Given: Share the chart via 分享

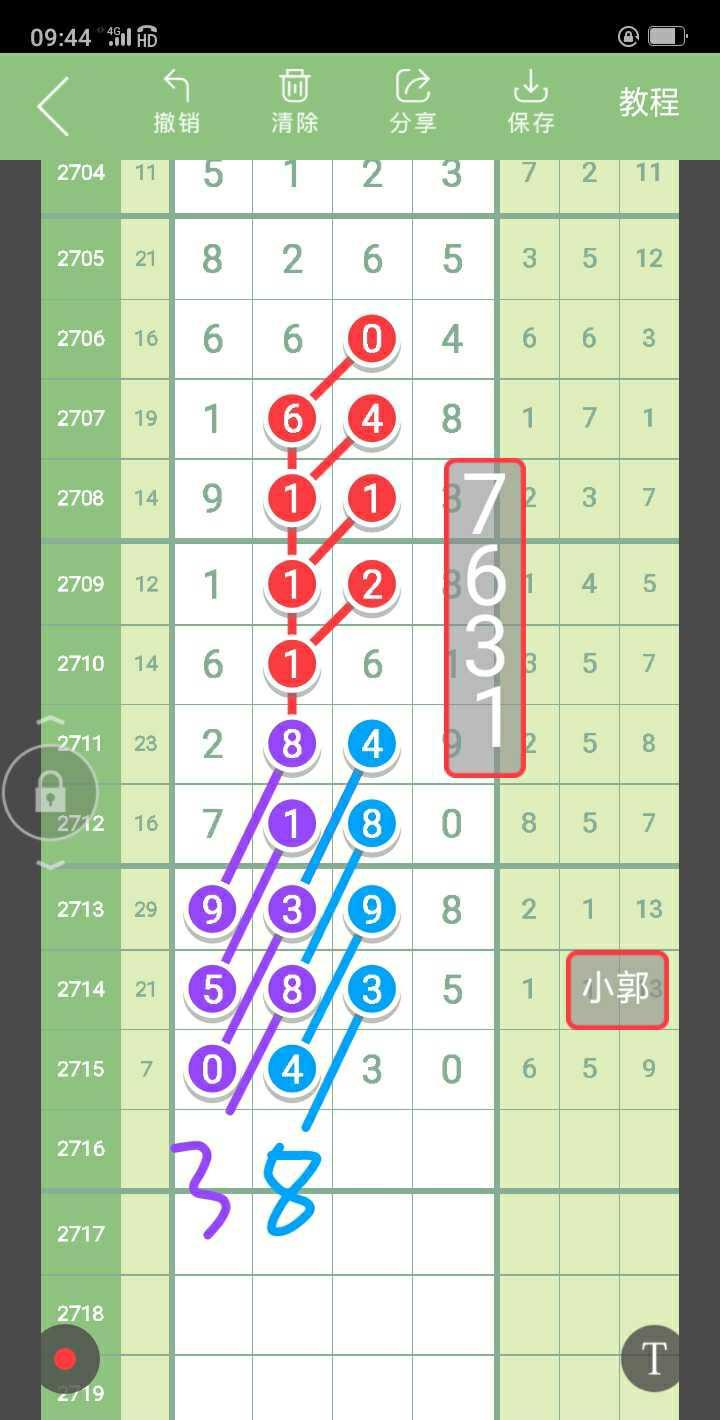Looking at the screenshot, I should (x=412, y=102).
